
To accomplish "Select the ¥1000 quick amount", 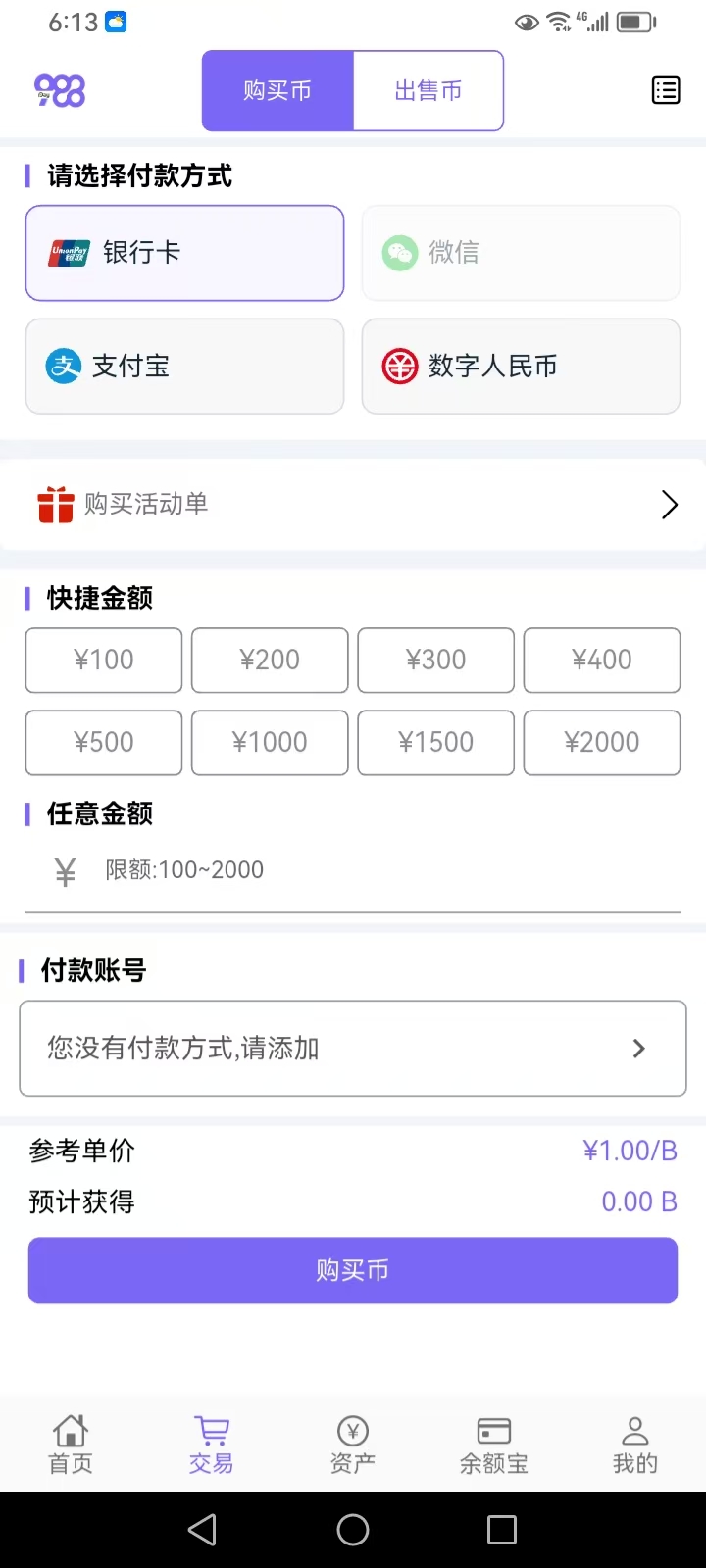I will 270,743.
